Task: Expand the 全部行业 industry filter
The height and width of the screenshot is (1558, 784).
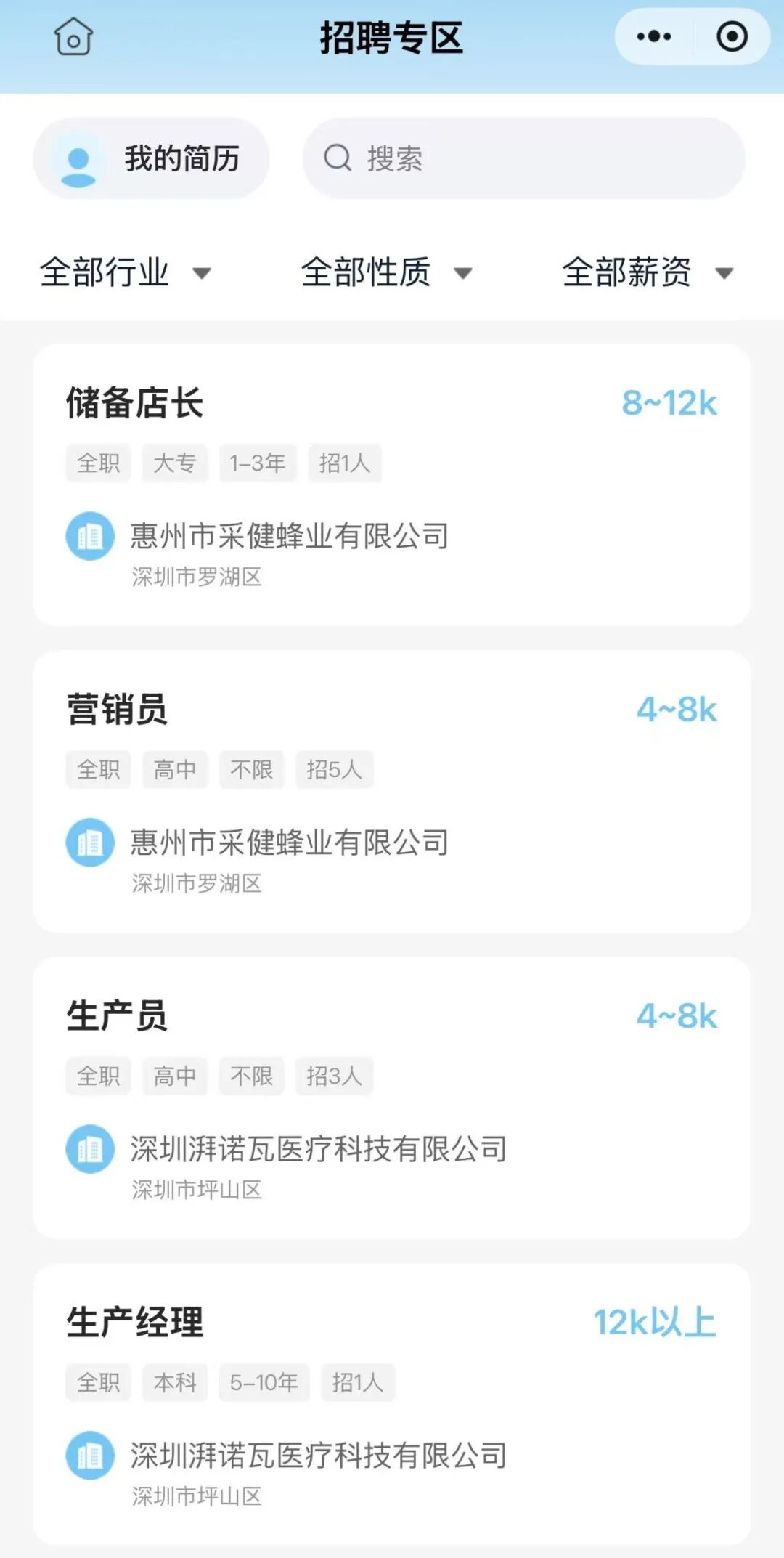Action: (125, 273)
